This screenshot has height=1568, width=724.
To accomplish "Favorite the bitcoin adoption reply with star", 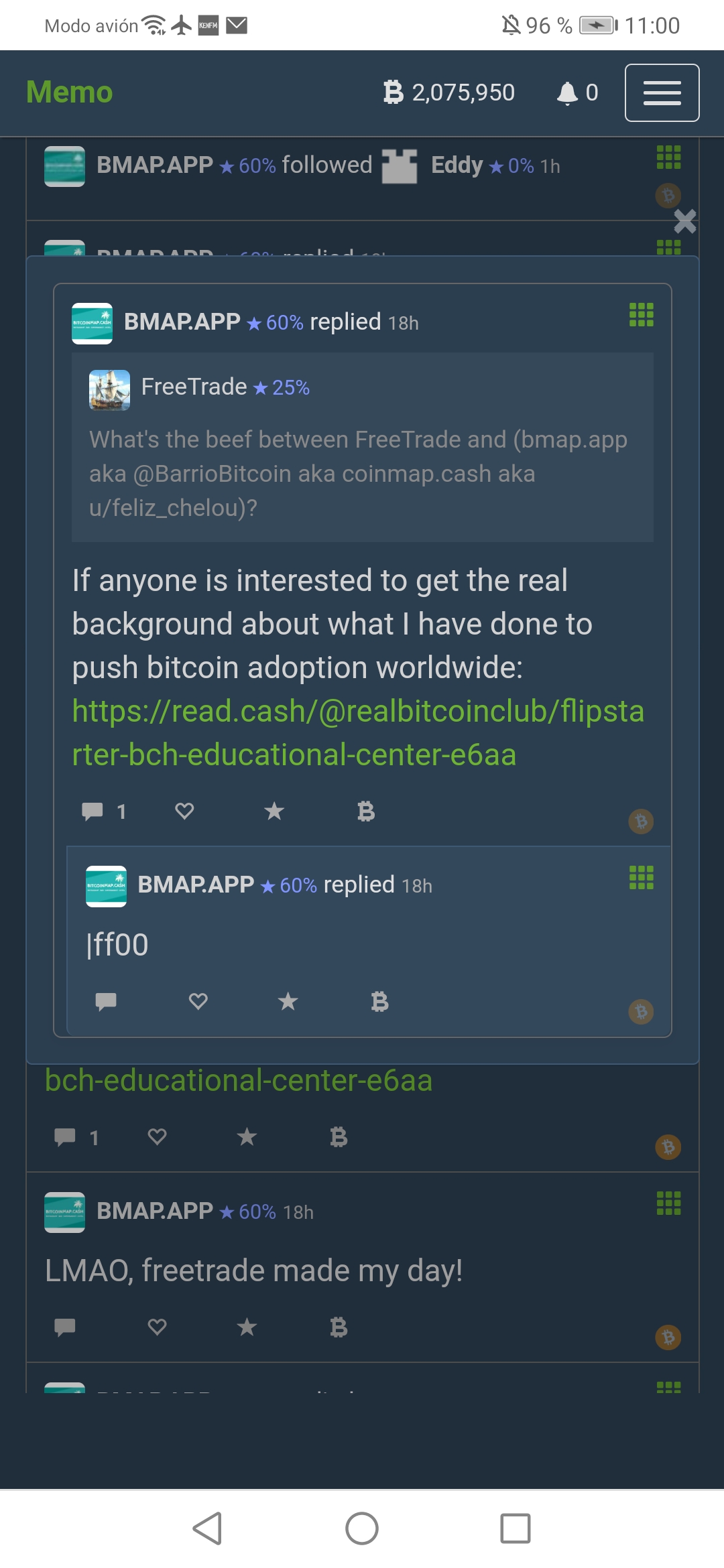I will [x=274, y=811].
